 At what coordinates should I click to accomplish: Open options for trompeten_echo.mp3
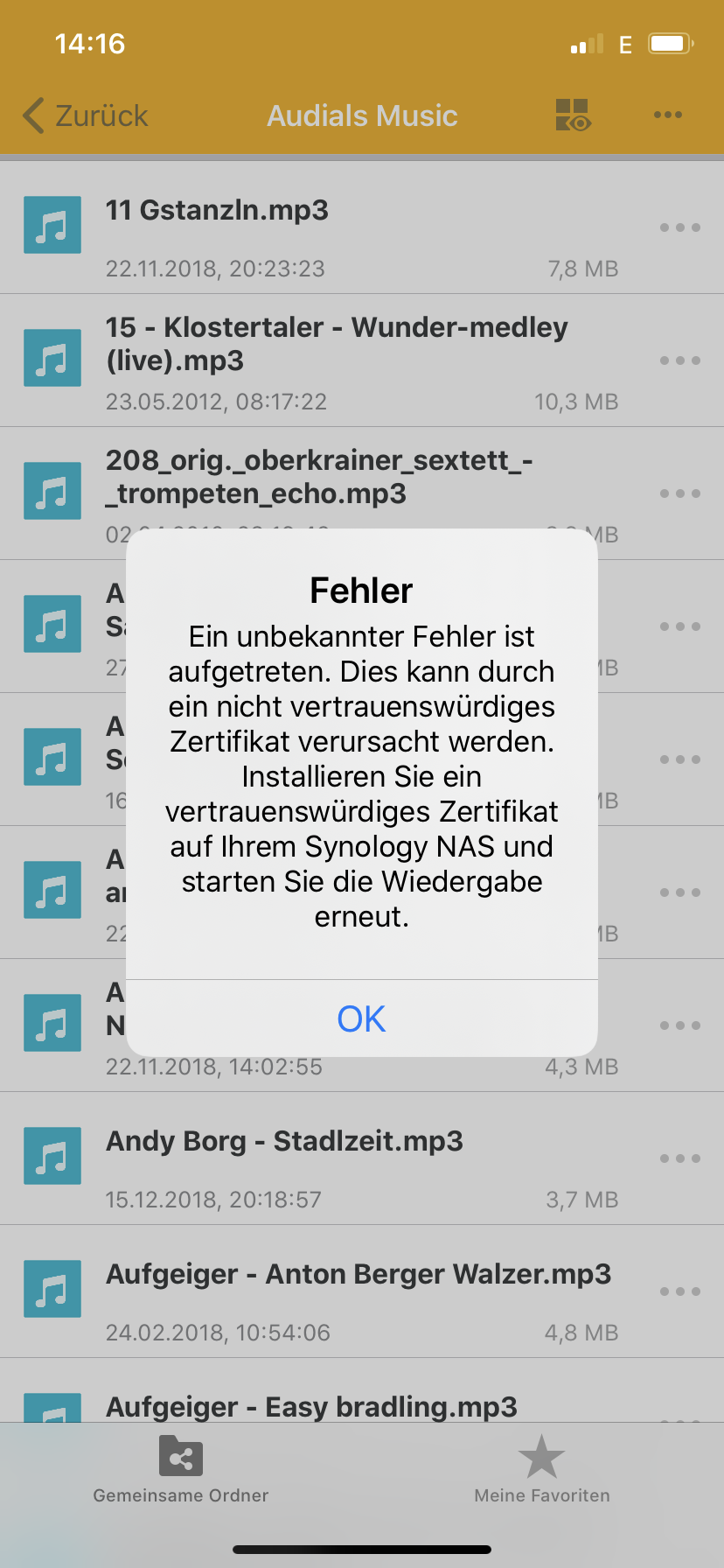(x=680, y=493)
